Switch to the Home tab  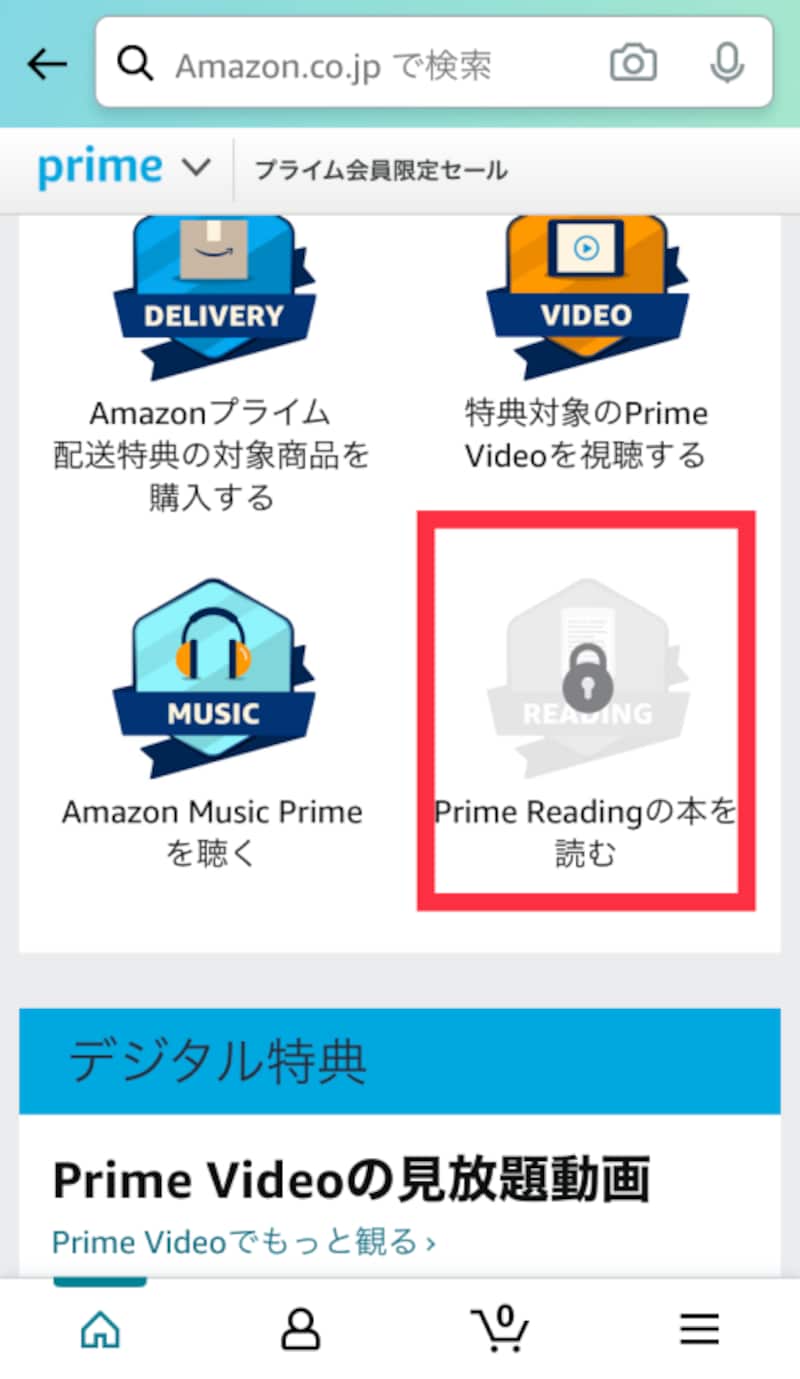click(x=100, y=1328)
